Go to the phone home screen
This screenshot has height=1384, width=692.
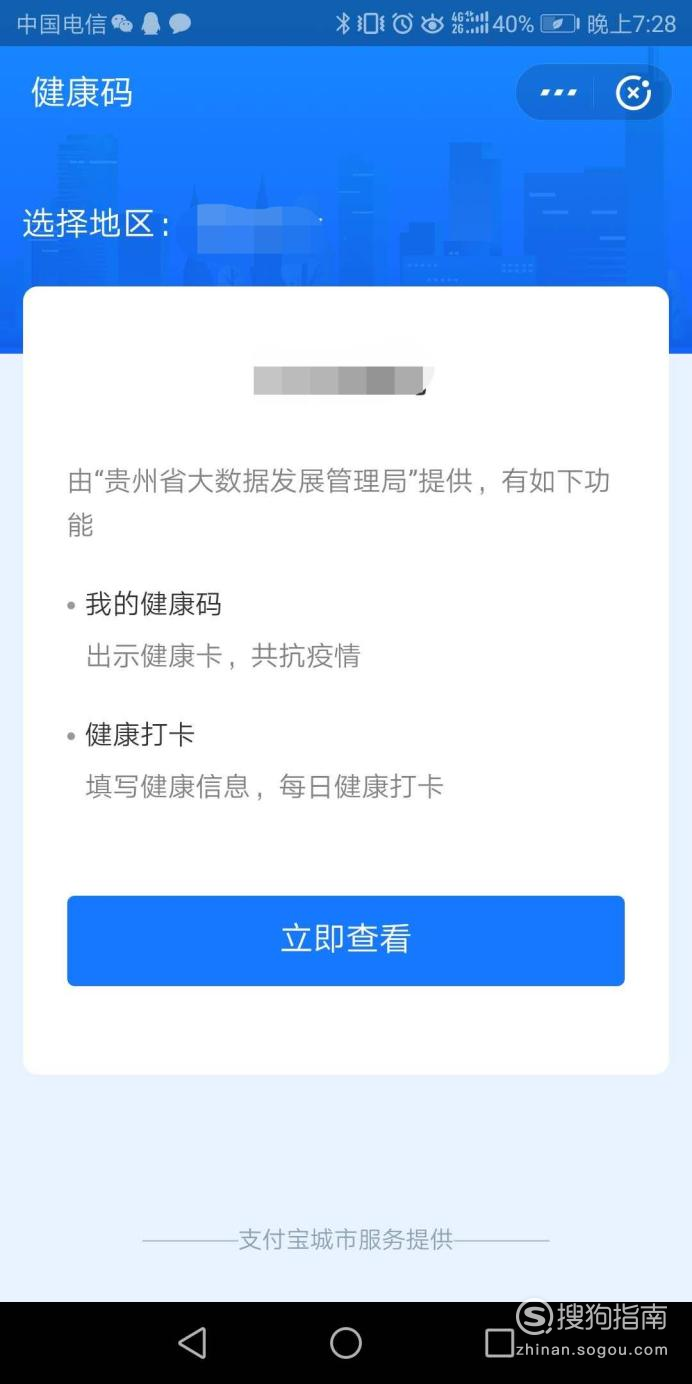346,1342
